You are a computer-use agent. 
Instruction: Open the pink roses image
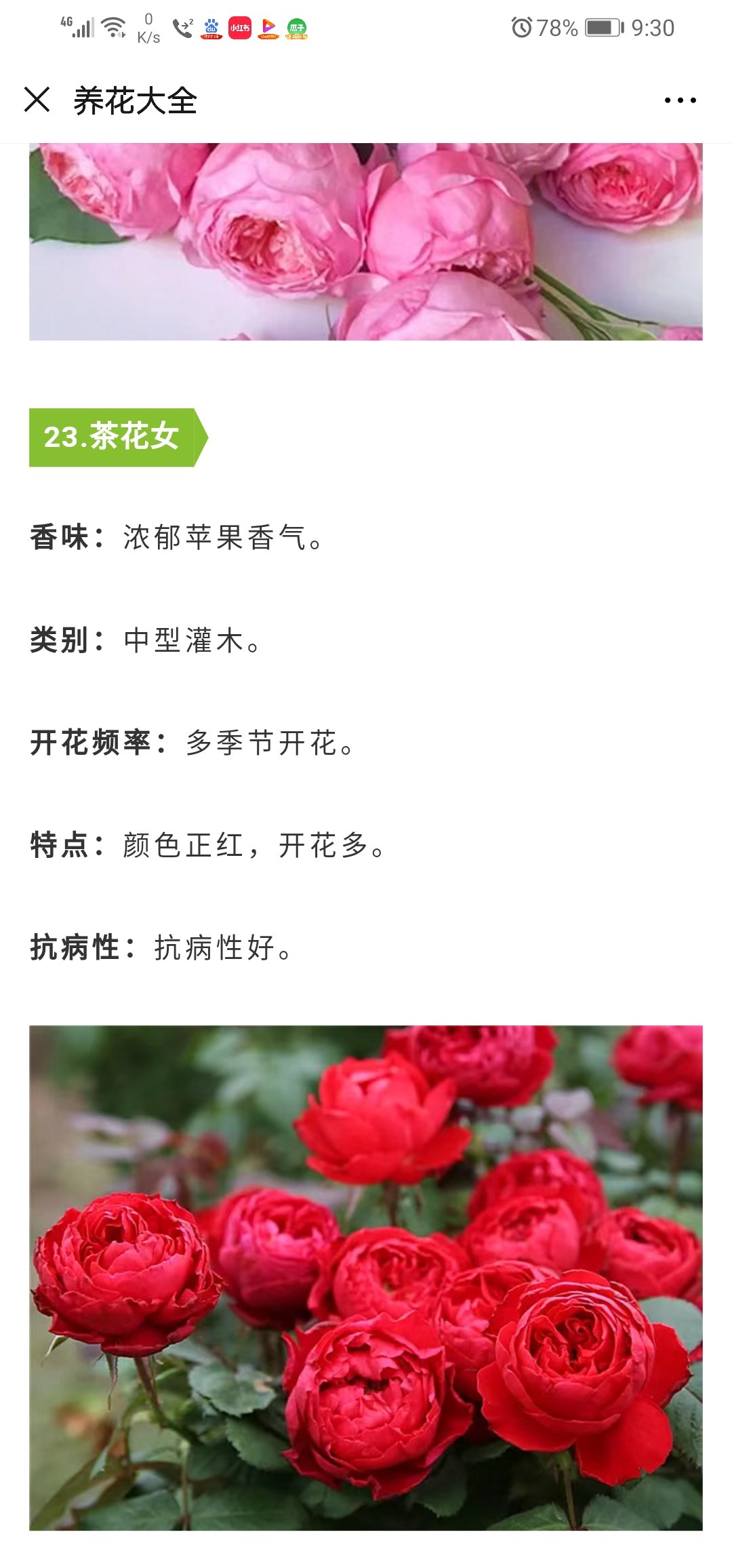pyautogui.click(x=366, y=241)
